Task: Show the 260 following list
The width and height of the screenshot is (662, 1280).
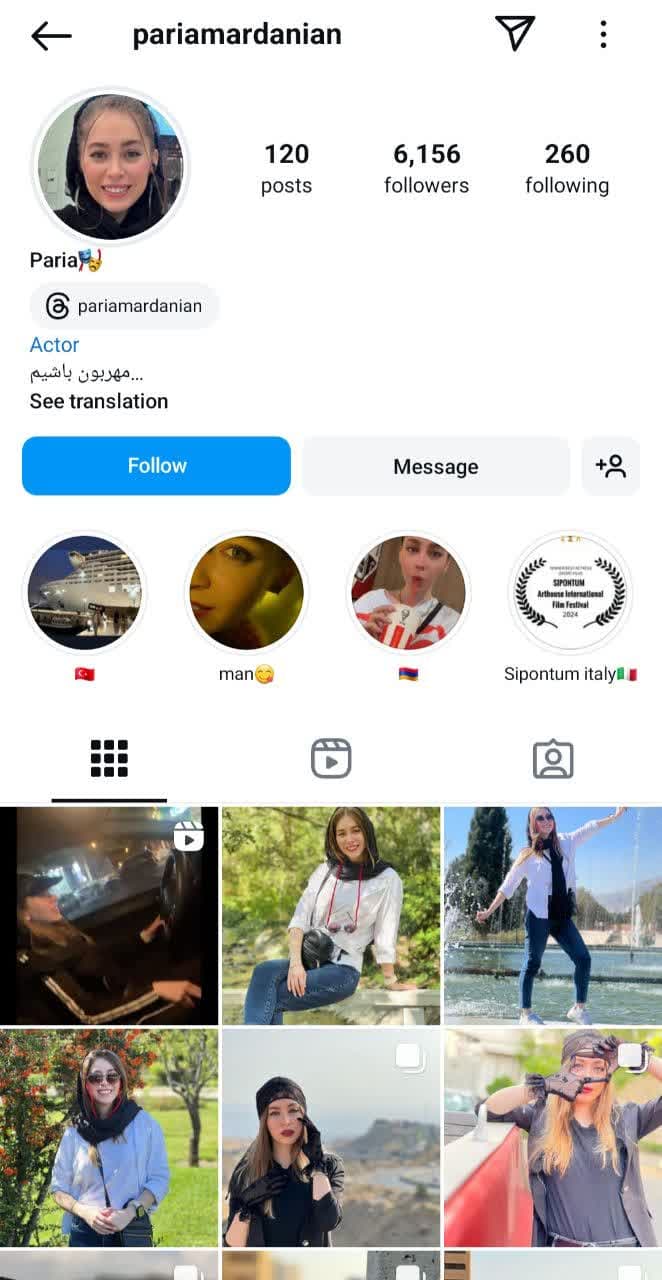Action: 566,168
